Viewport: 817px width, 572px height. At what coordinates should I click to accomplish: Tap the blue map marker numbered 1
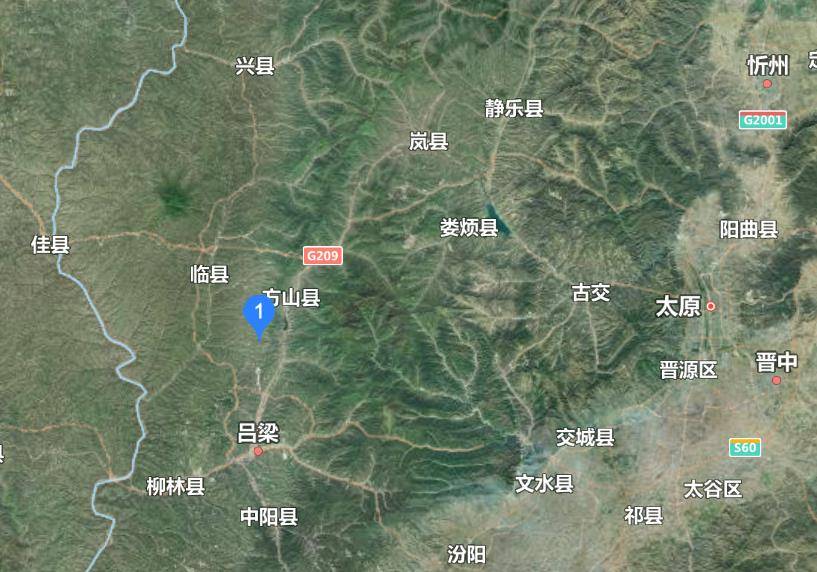click(x=259, y=314)
